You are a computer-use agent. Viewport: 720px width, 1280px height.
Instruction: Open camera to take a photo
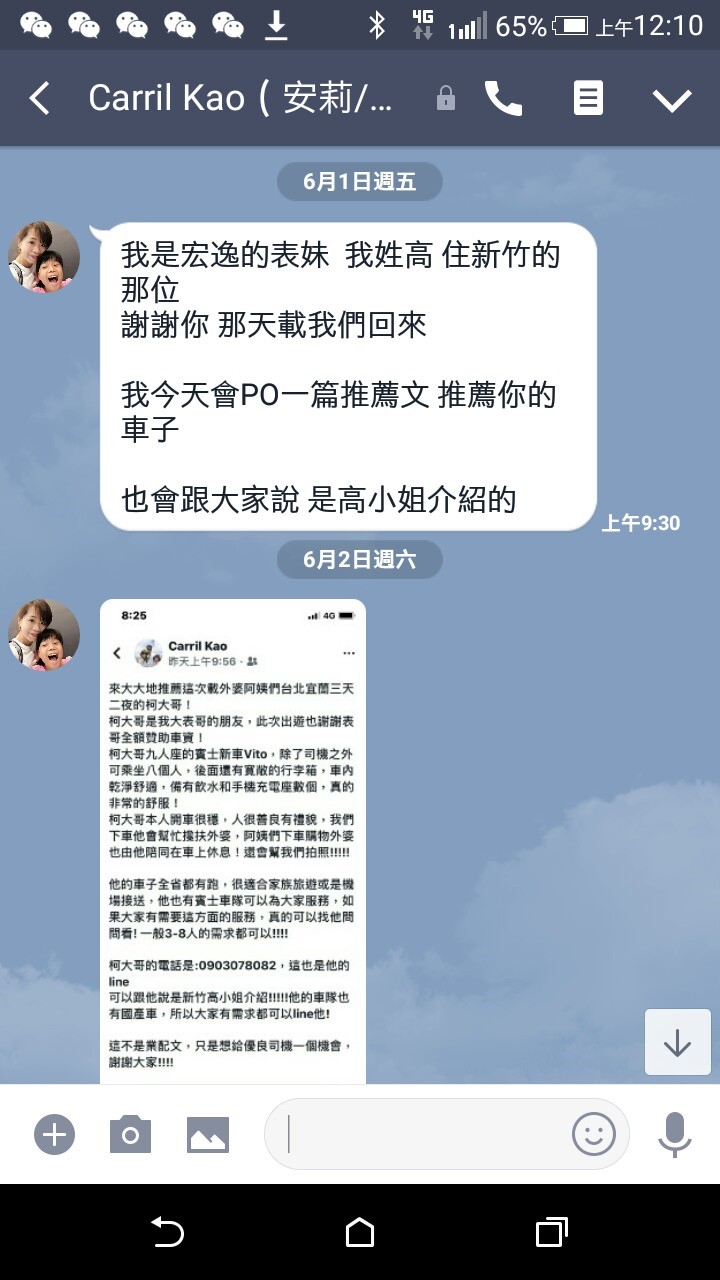point(130,1135)
